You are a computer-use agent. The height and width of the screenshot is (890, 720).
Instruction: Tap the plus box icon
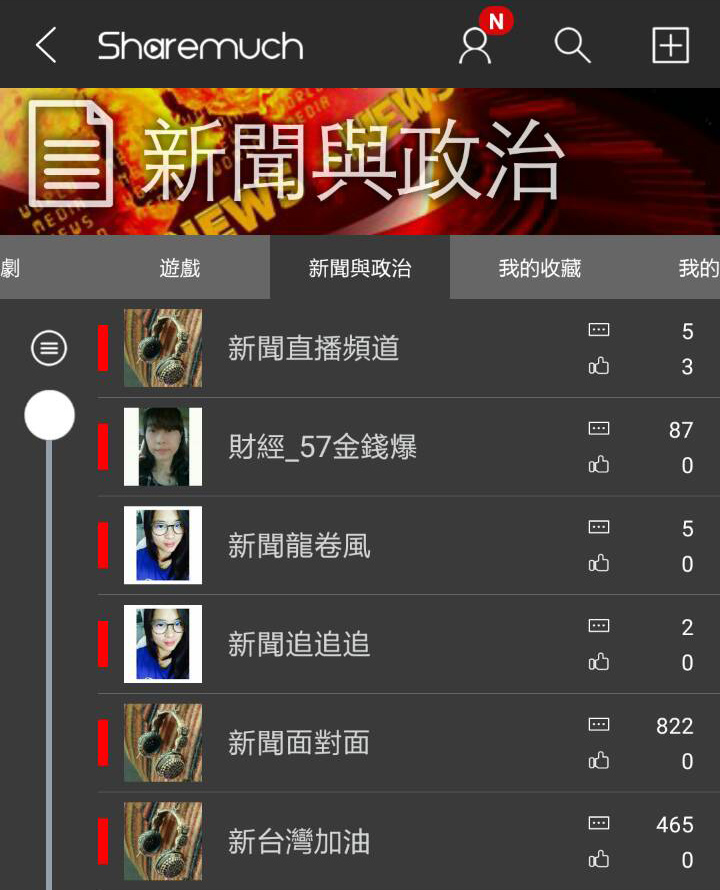(x=670, y=45)
